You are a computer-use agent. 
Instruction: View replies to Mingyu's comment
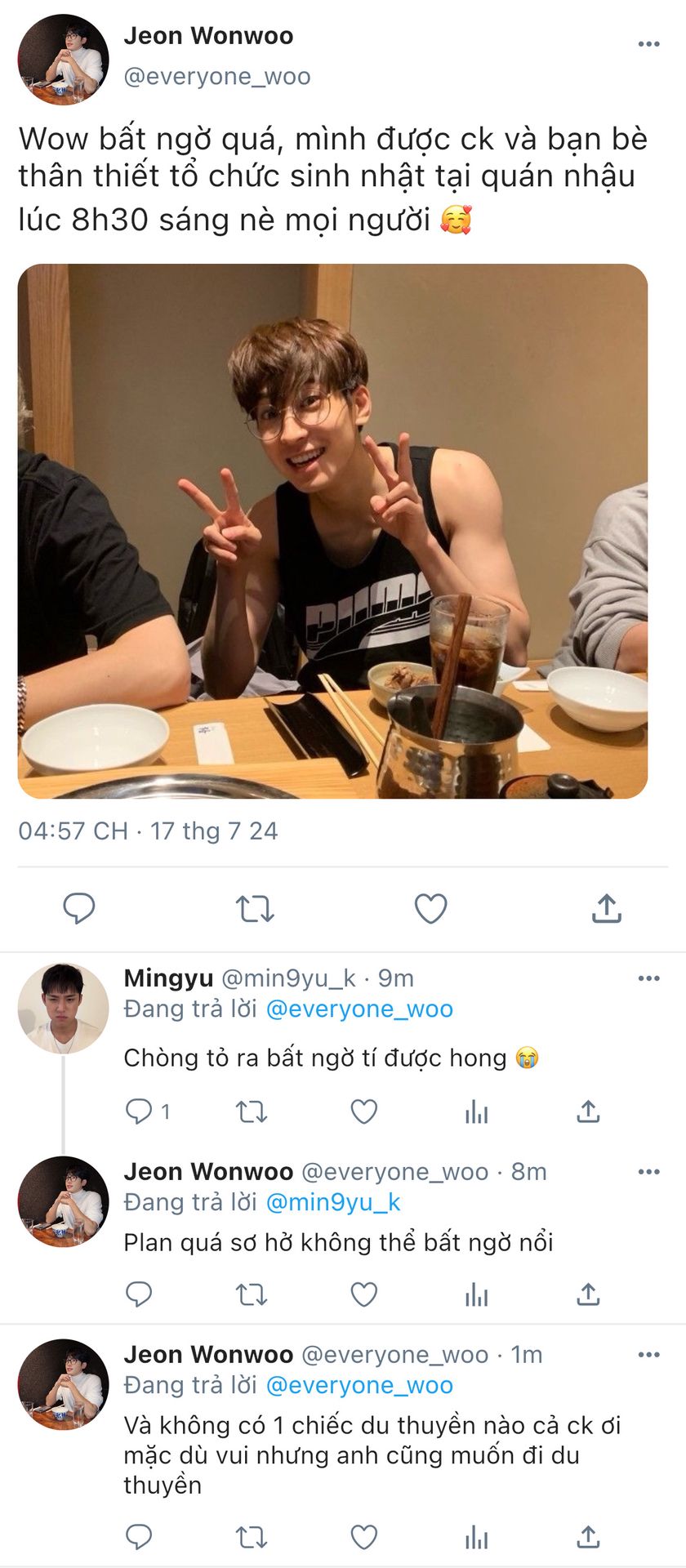[147, 1111]
